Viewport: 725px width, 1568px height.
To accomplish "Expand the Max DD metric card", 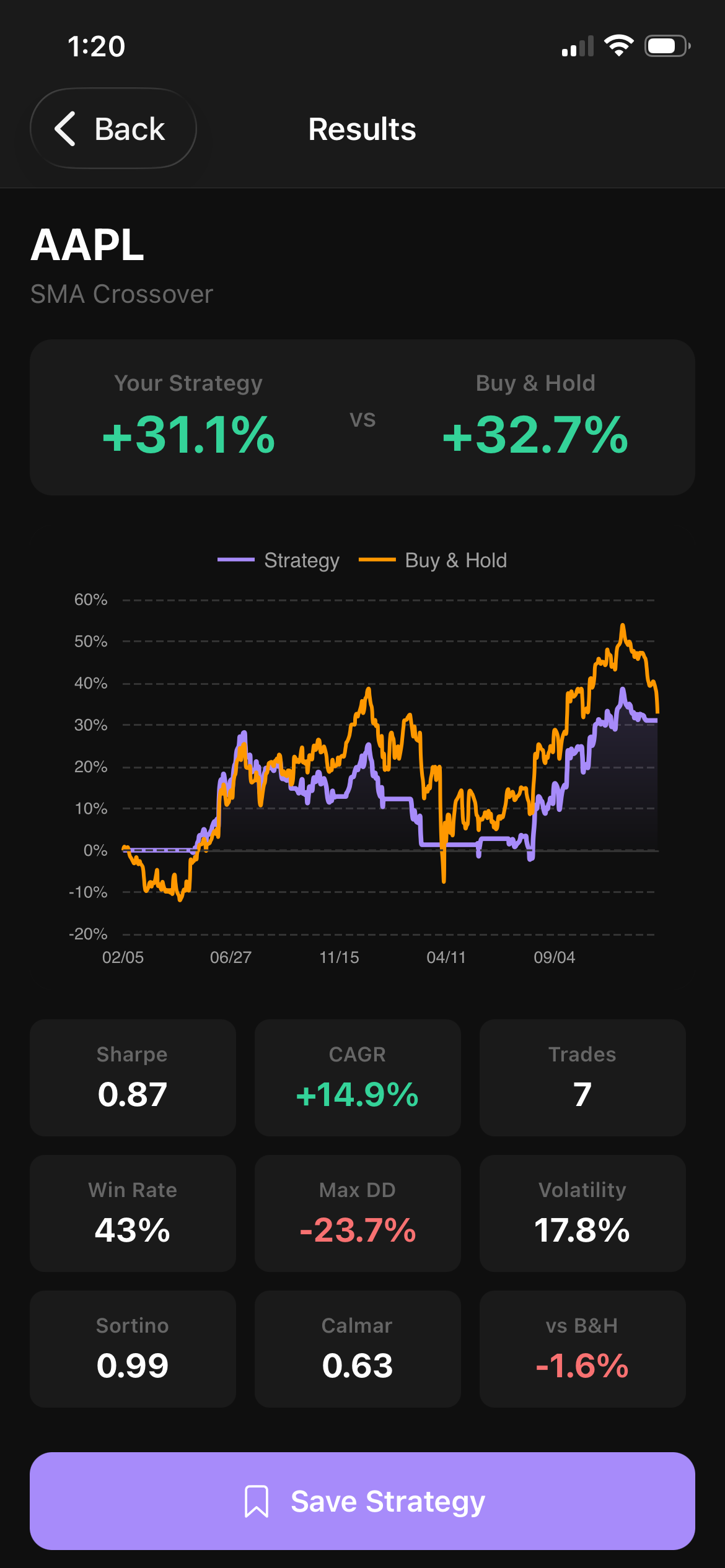I will [357, 1213].
